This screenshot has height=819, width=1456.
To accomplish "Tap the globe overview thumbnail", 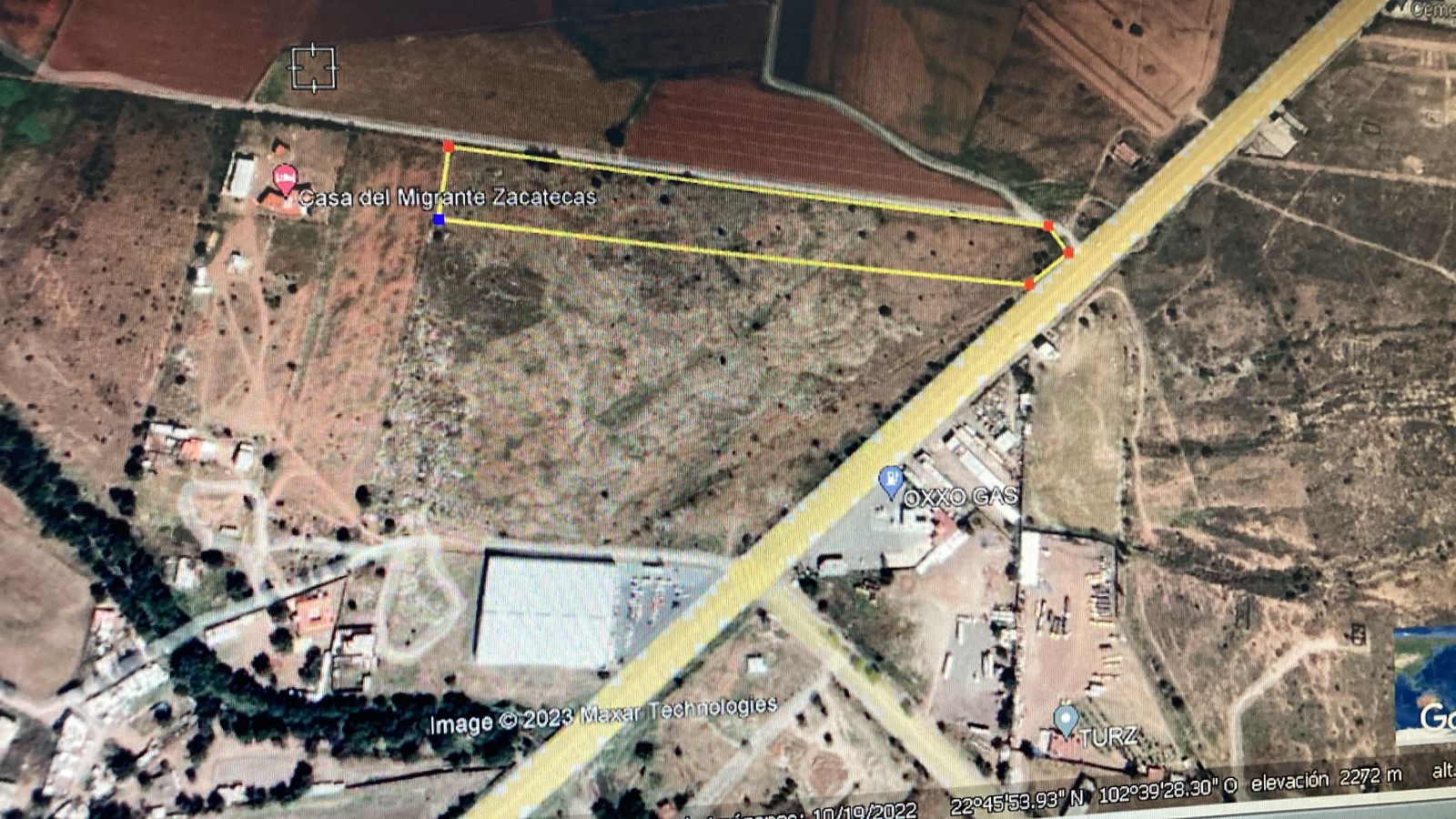I will coord(1427,682).
